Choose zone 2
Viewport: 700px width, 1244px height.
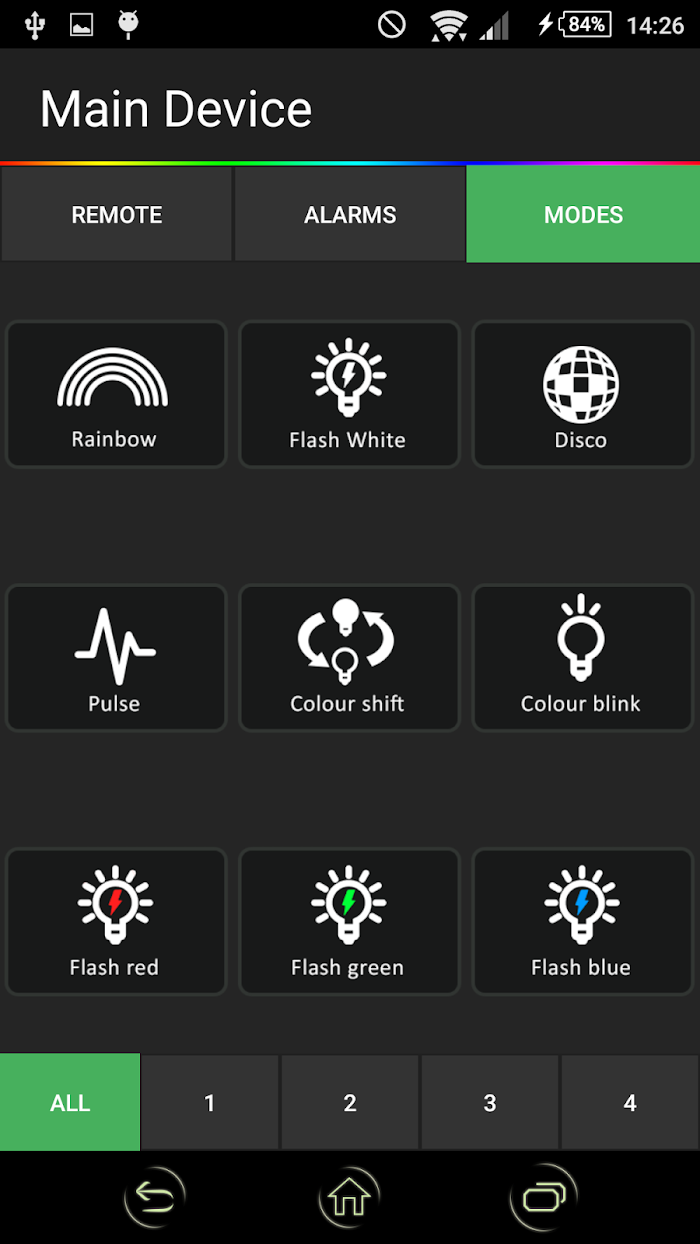coord(350,1102)
